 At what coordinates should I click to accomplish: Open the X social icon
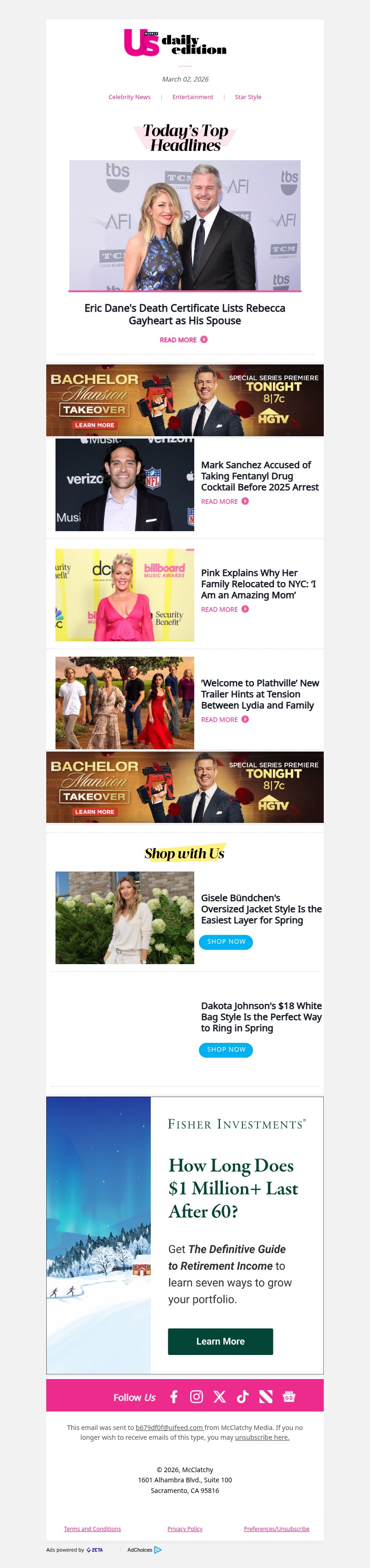tap(219, 1397)
